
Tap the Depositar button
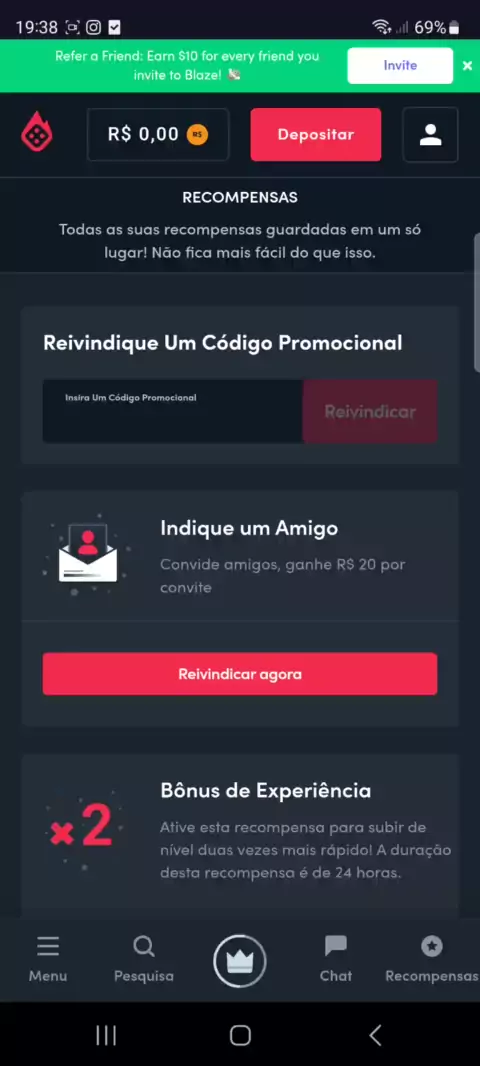pyautogui.click(x=315, y=135)
